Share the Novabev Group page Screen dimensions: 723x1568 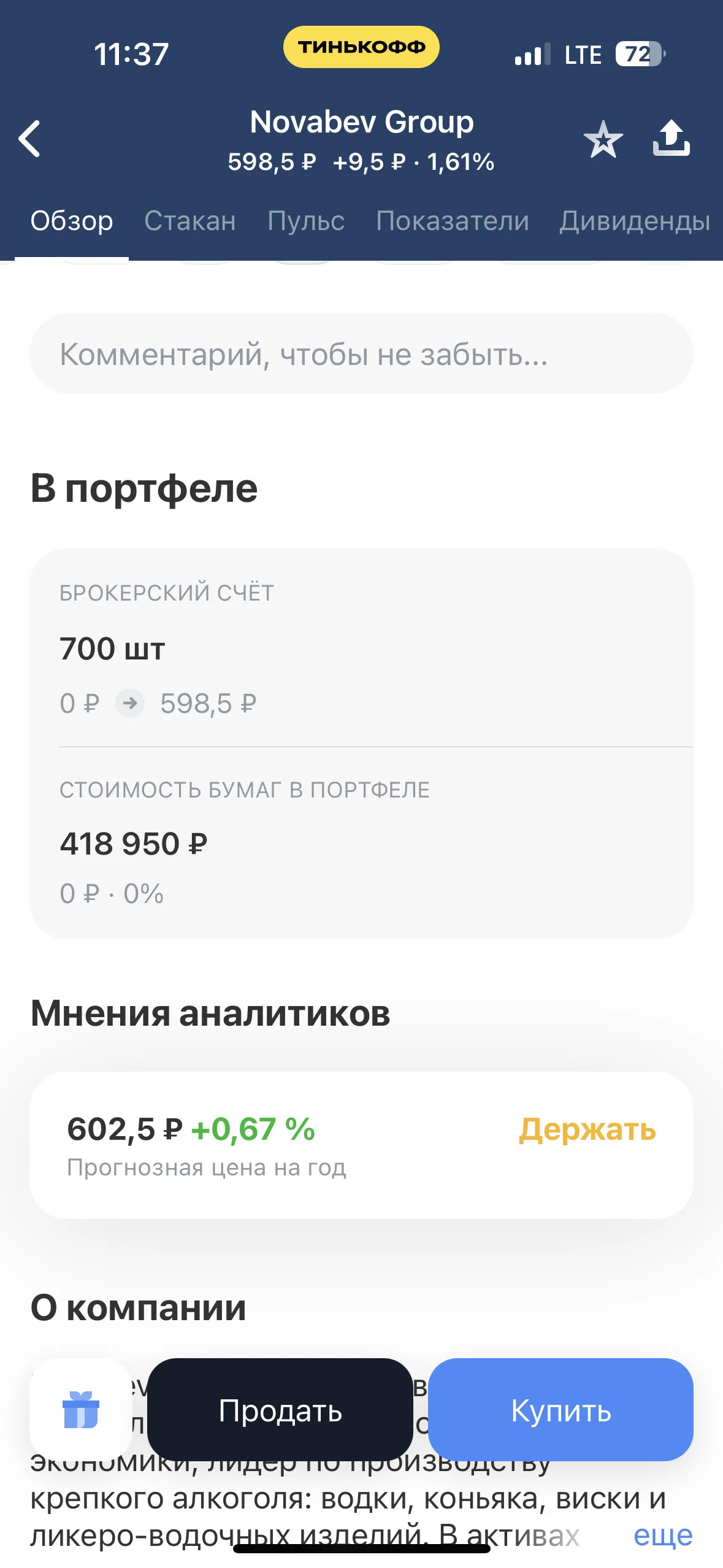[x=671, y=138]
